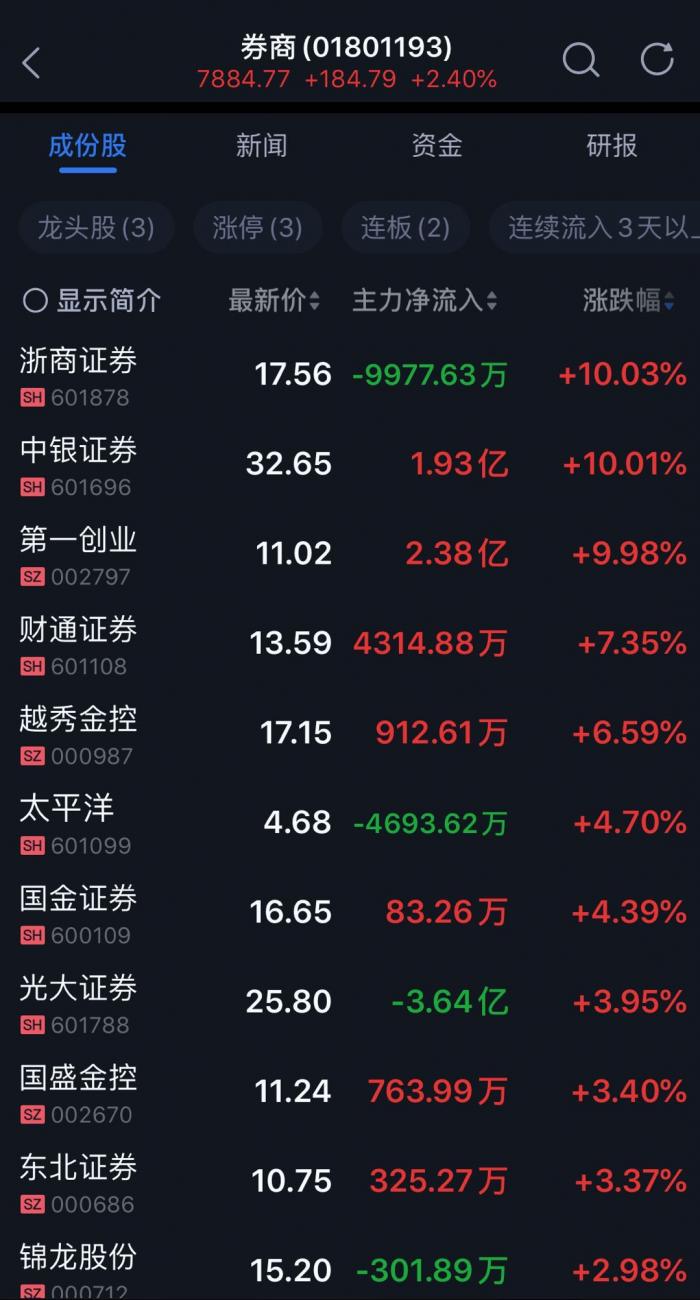The width and height of the screenshot is (700, 1300).
Task: Open the 中银证券 stock row
Action: (79, 464)
